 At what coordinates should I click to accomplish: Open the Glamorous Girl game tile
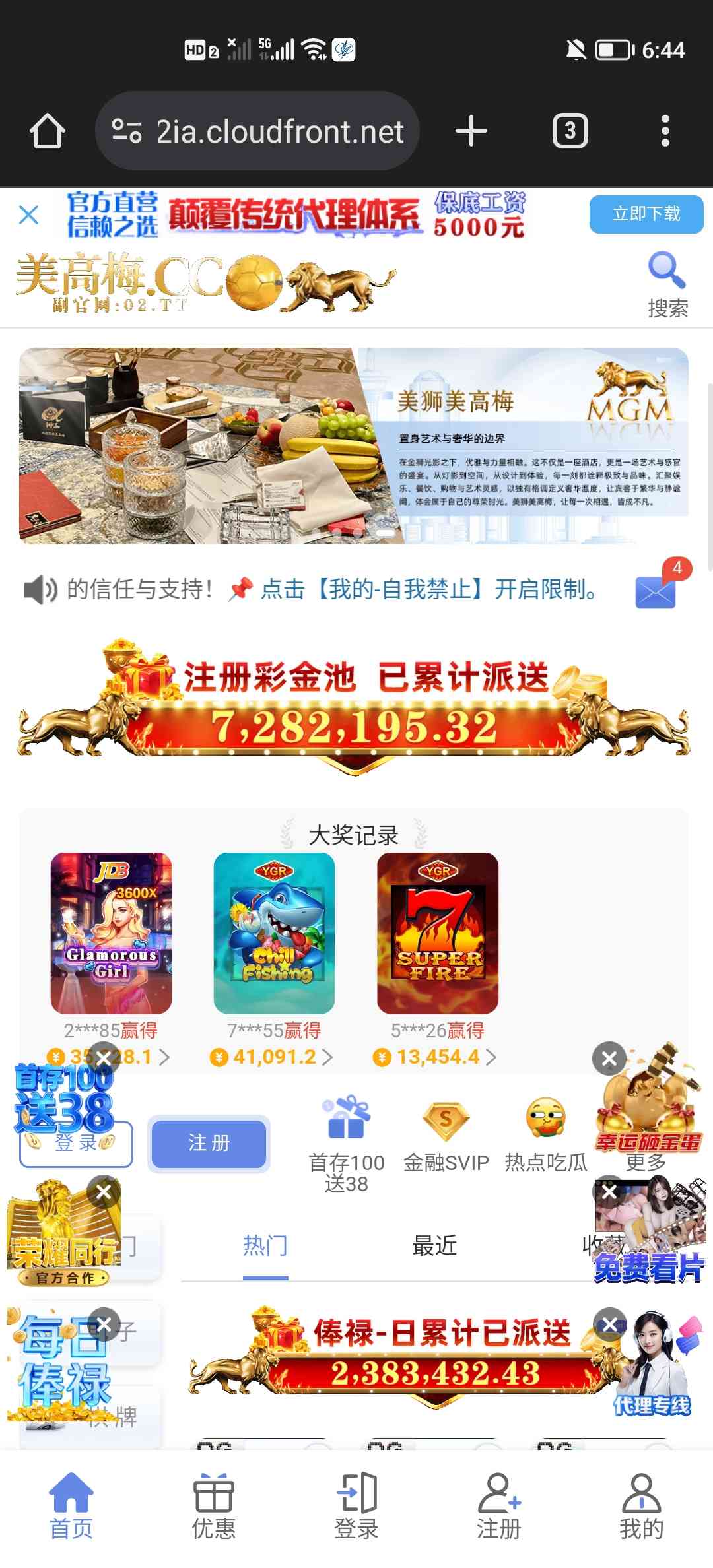[x=111, y=932]
